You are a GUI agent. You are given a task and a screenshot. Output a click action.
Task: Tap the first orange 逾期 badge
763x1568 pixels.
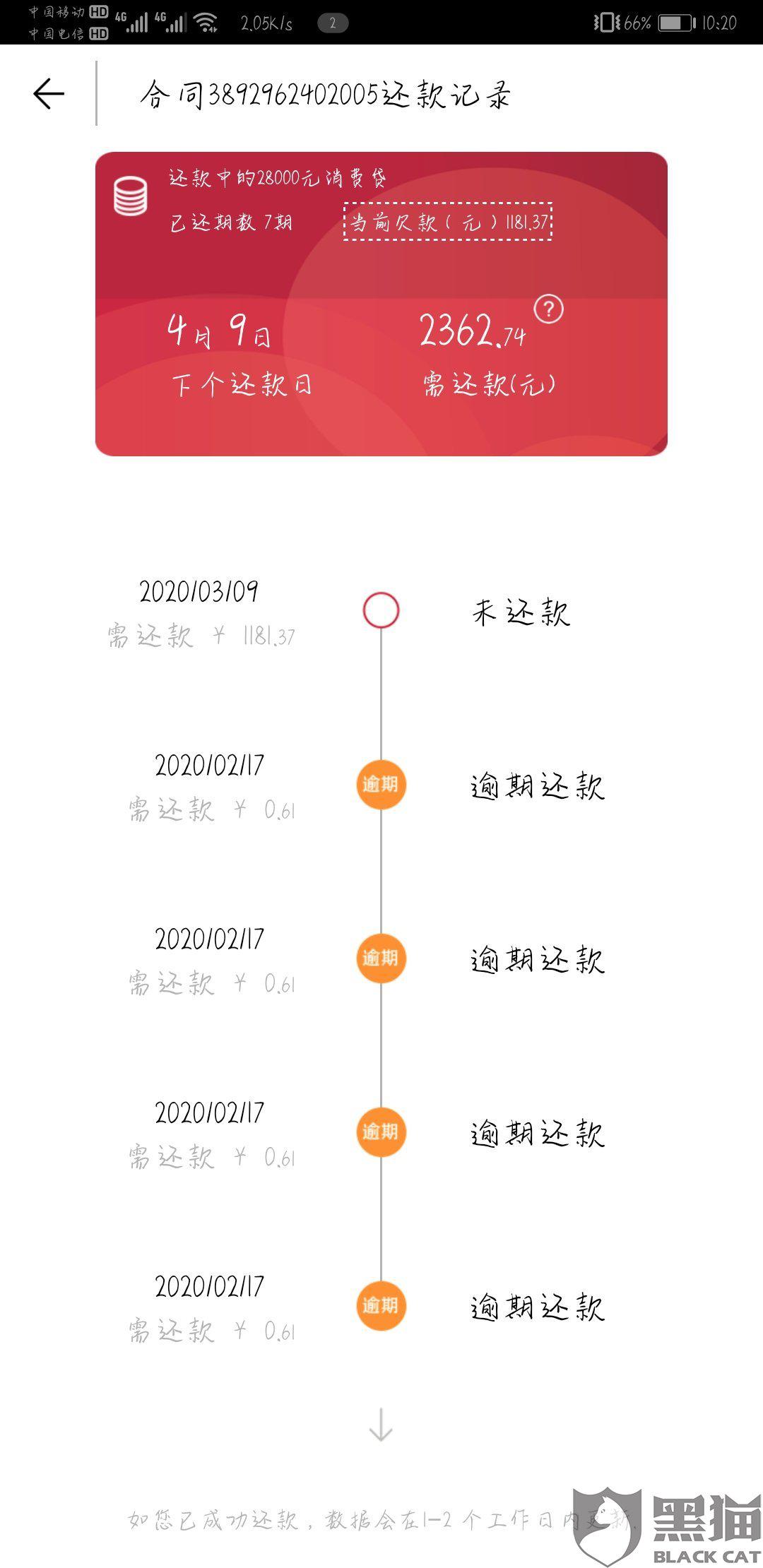click(x=381, y=785)
